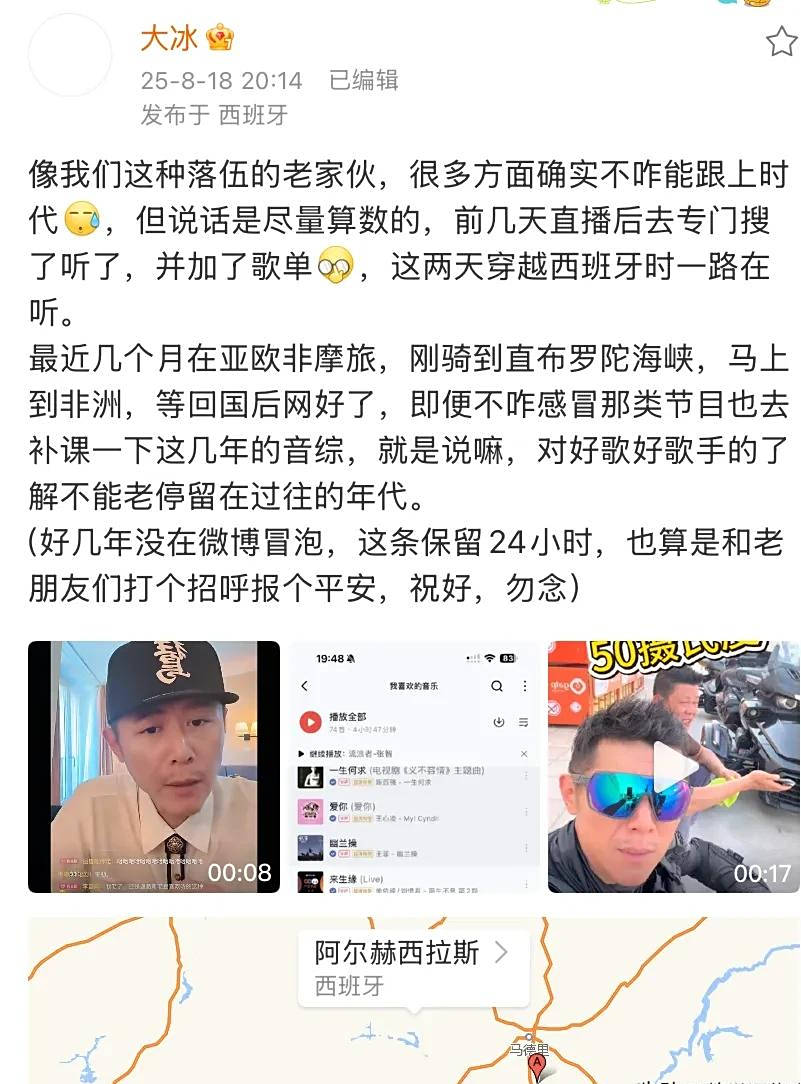Favorite this post with the star icon
The height and width of the screenshot is (1084, 801).
pyautogui.click(x=781, y=42)
